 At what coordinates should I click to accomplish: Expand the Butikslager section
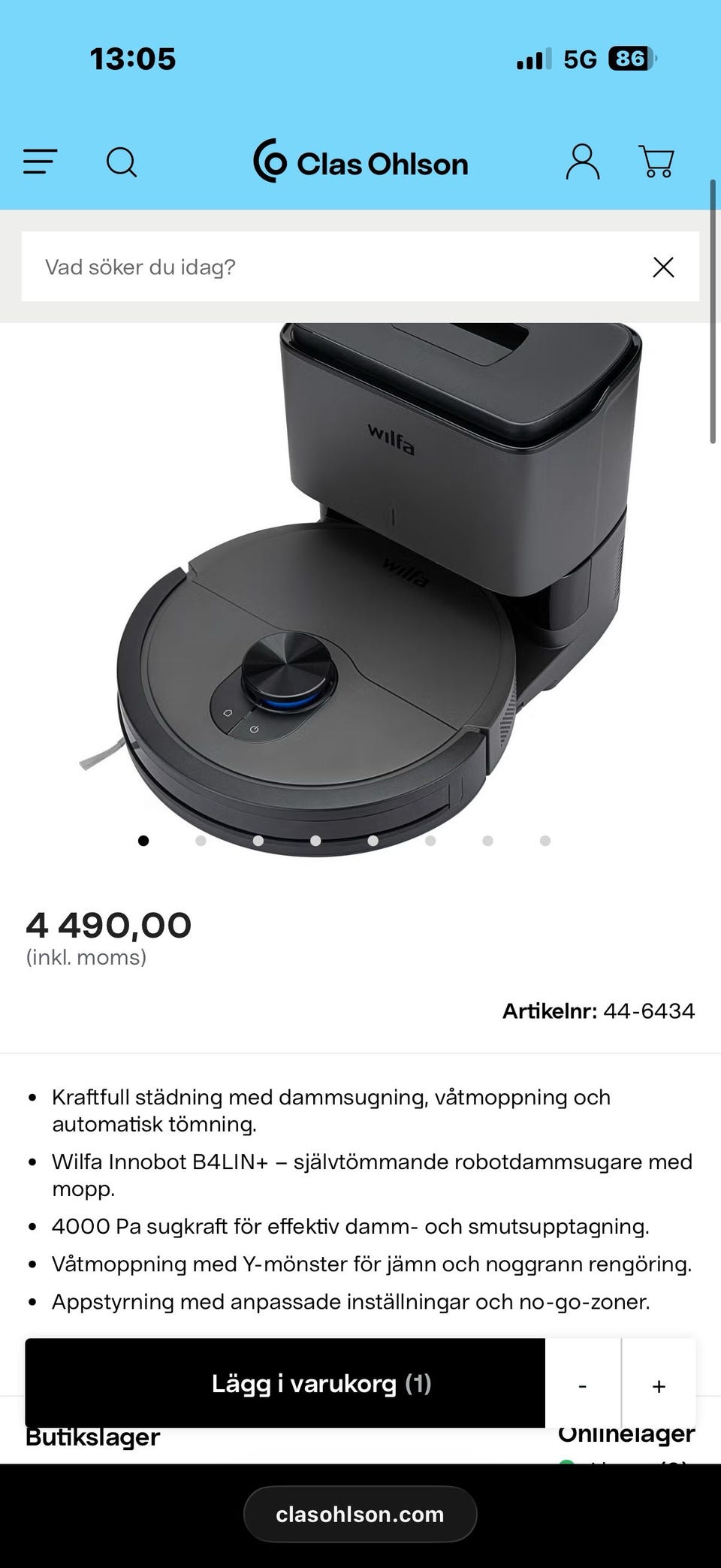(x=92, y=1437)
